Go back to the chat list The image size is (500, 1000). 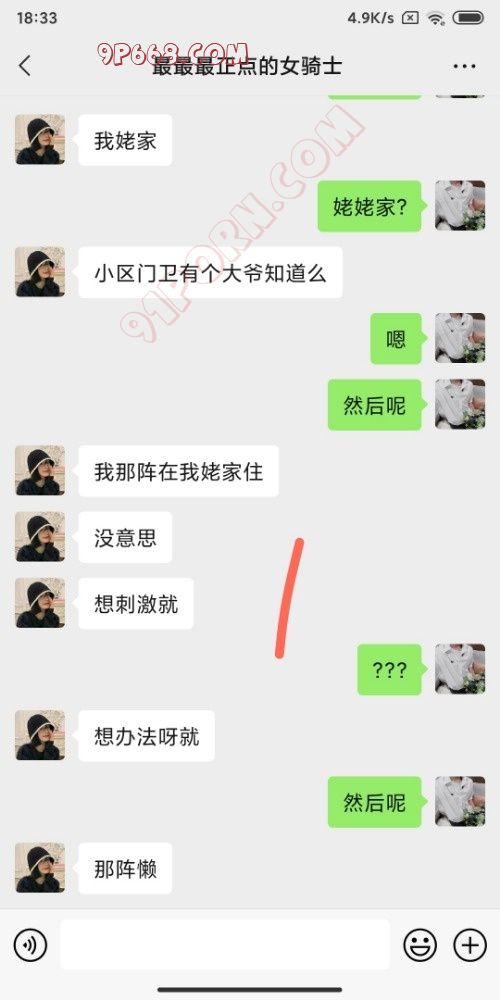25,66
